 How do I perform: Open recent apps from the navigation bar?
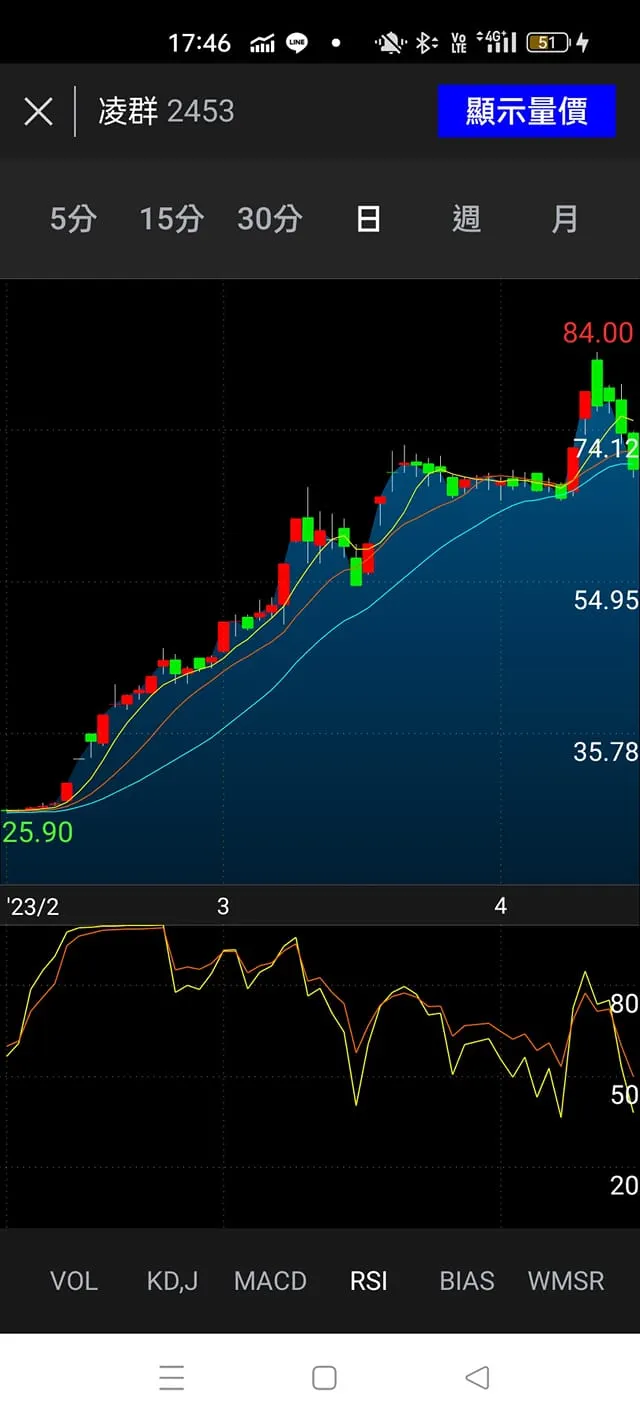coord(172,1378)
